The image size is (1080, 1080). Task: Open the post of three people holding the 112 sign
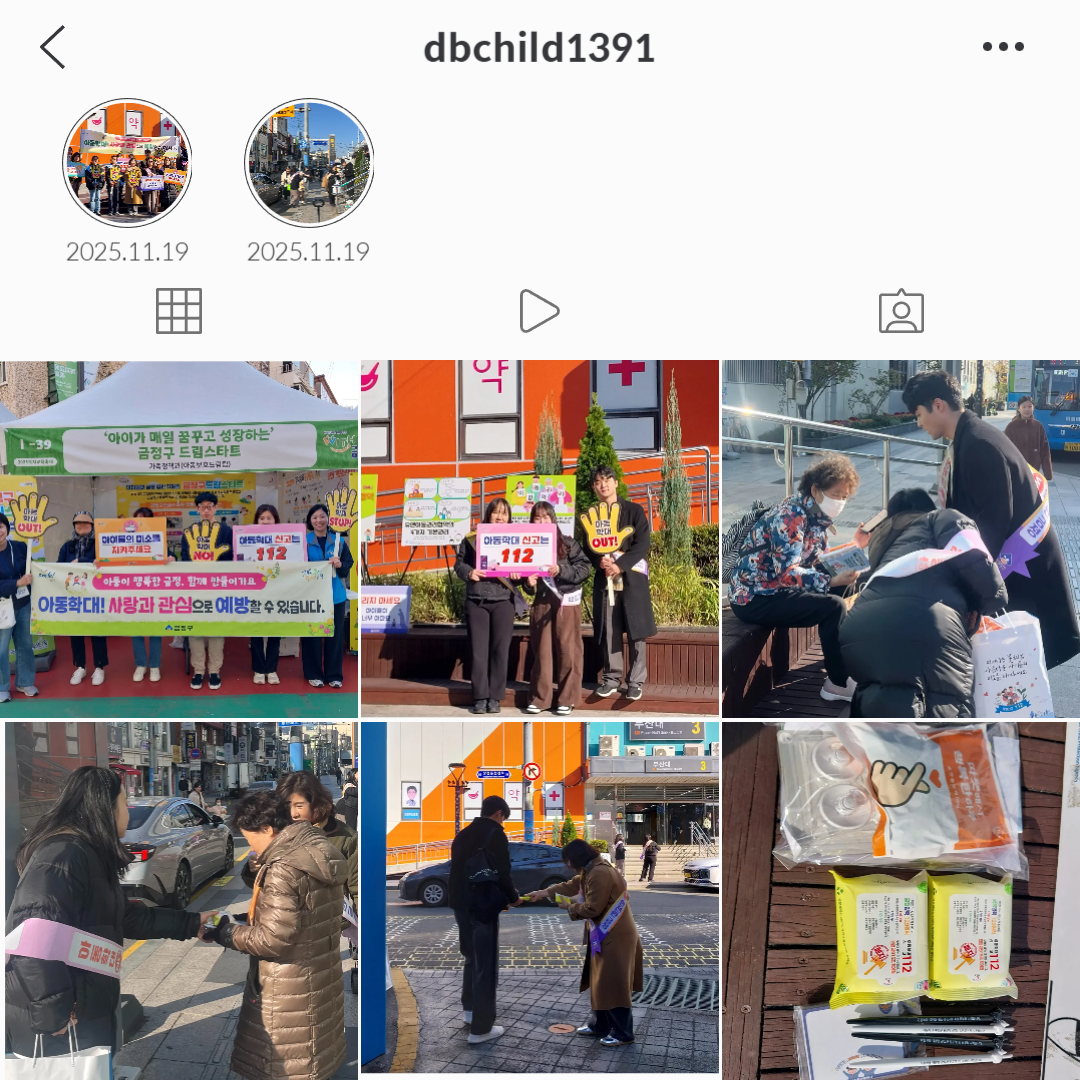[539, 538]
